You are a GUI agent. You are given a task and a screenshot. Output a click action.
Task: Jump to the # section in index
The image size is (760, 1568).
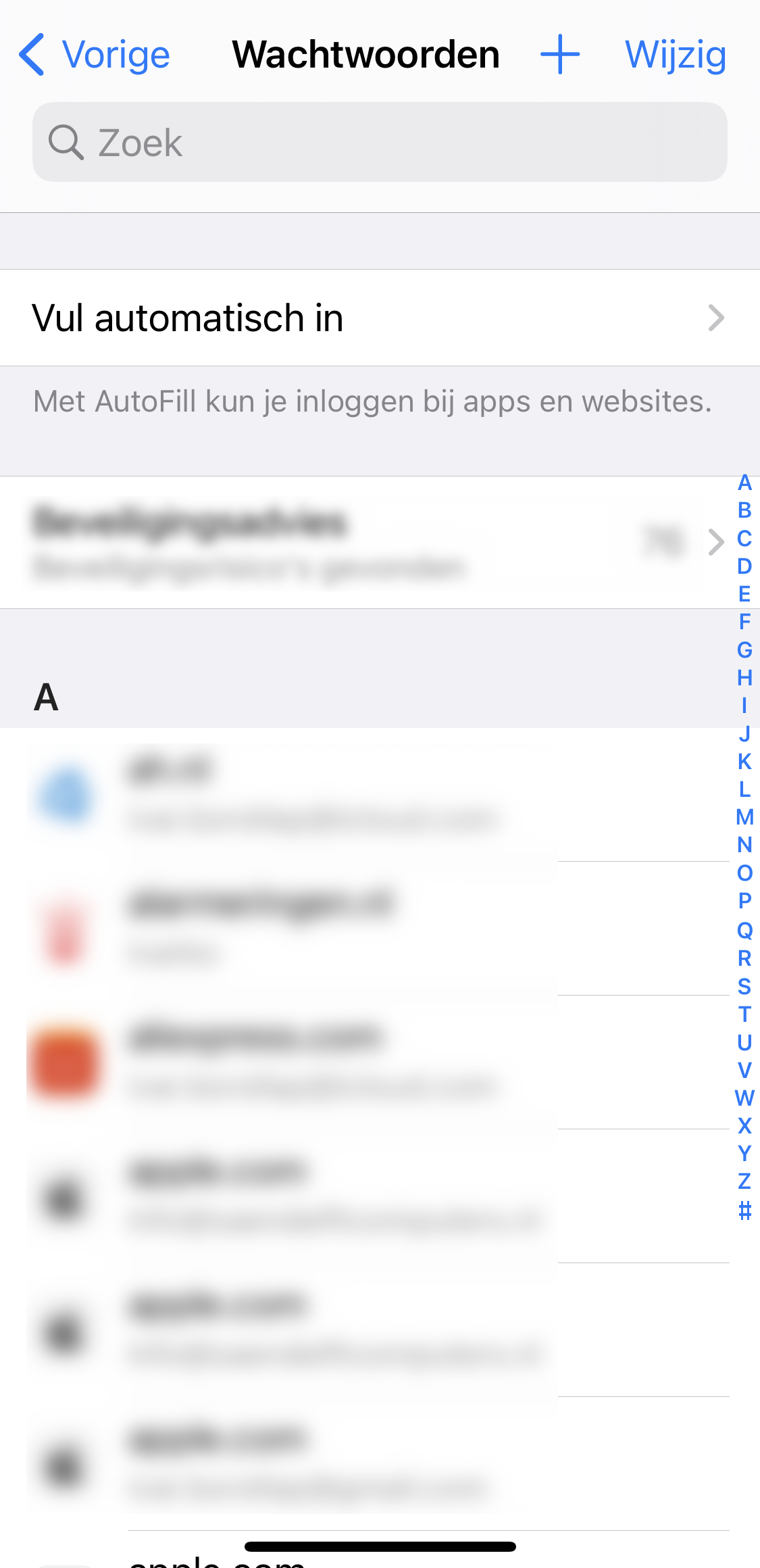744,1210
